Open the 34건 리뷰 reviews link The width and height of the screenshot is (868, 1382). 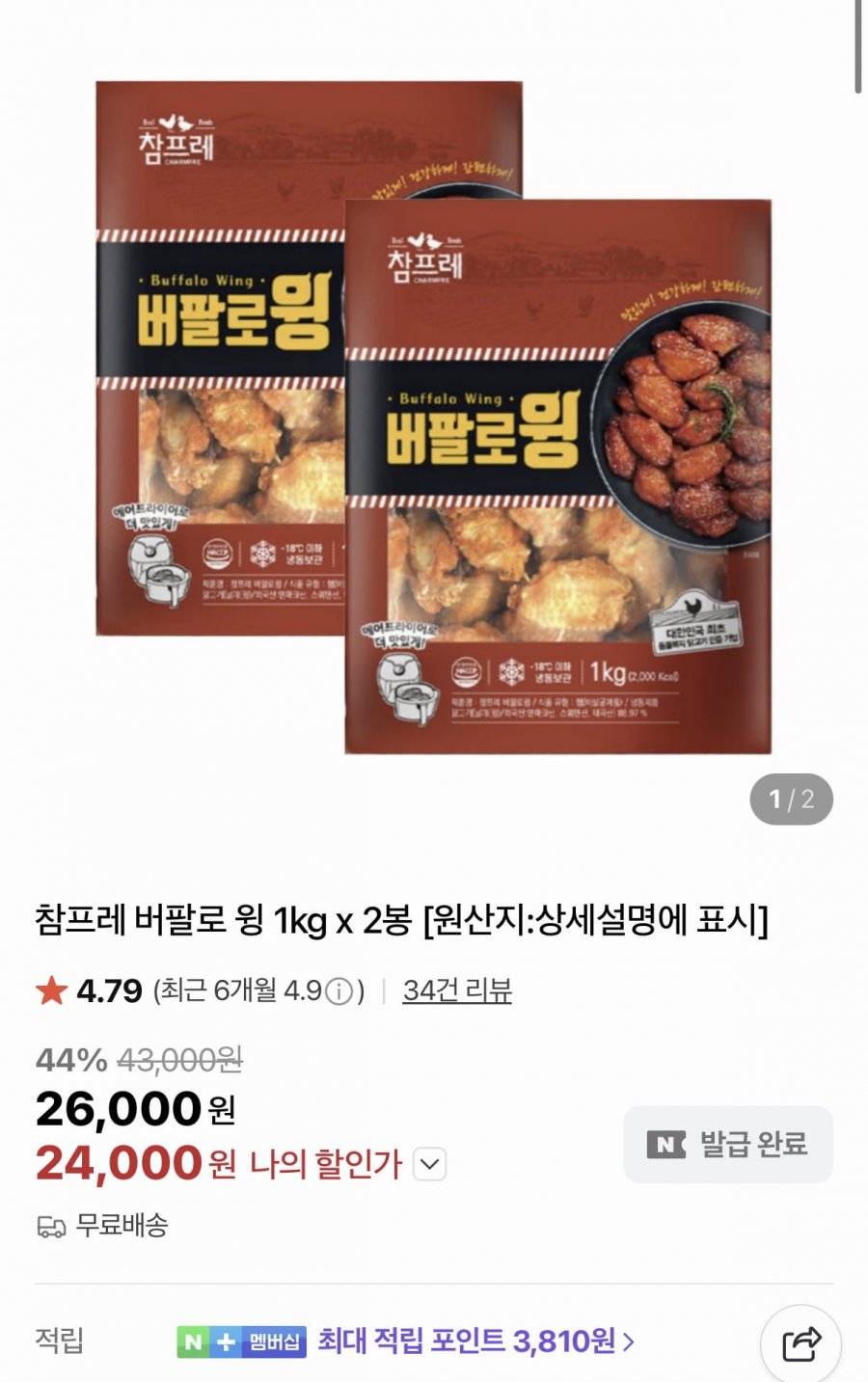point(456,990)
